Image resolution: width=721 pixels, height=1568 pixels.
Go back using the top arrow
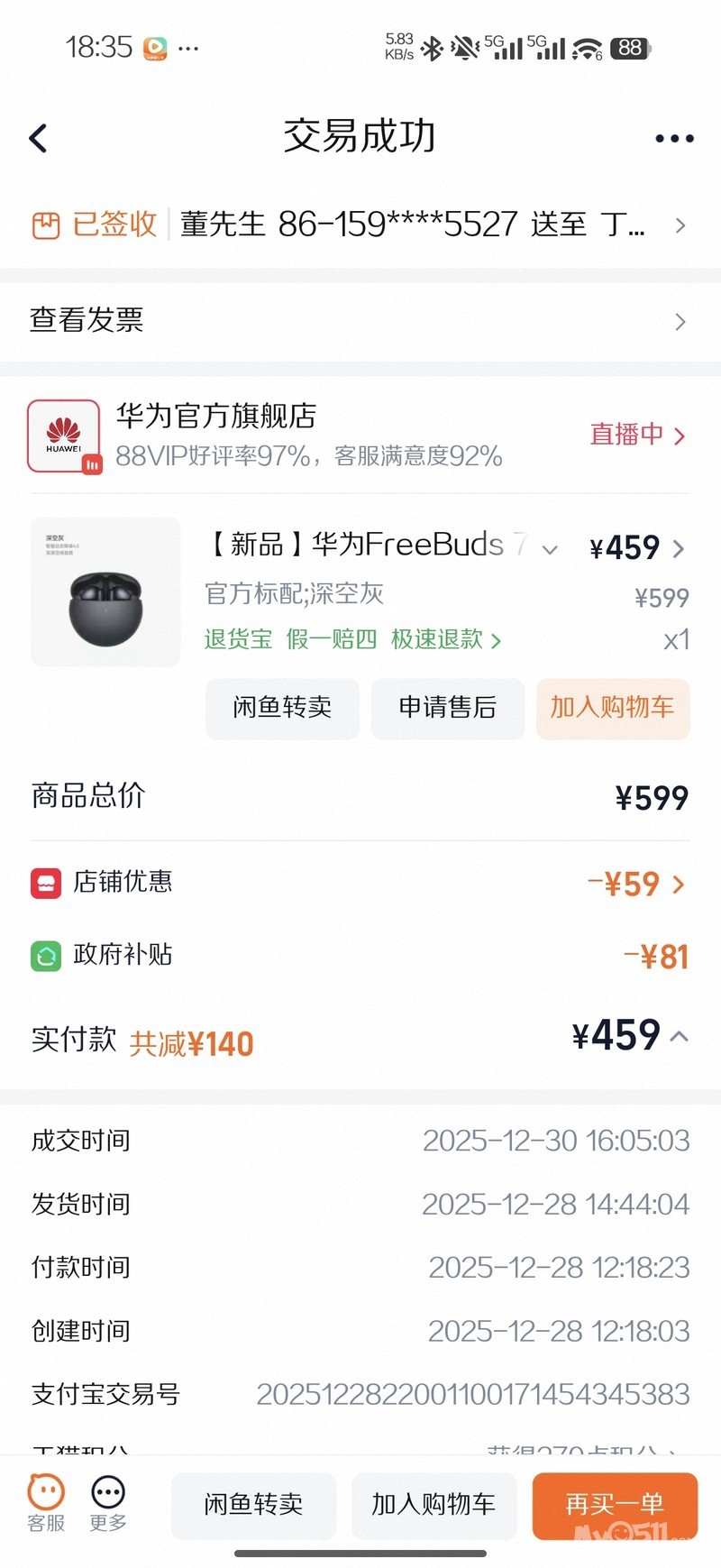(x=39, y=138)
